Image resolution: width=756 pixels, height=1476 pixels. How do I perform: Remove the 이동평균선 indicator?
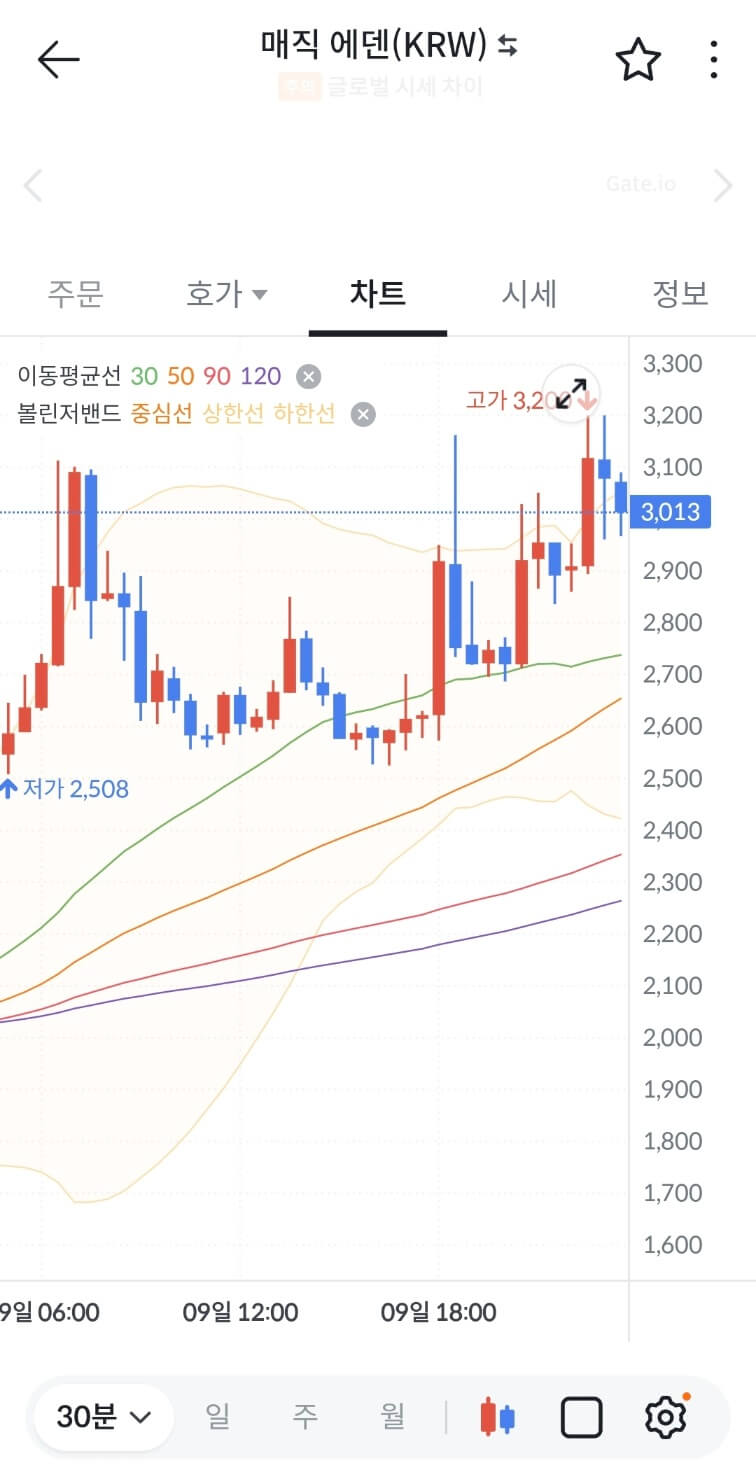pos(307,377)
